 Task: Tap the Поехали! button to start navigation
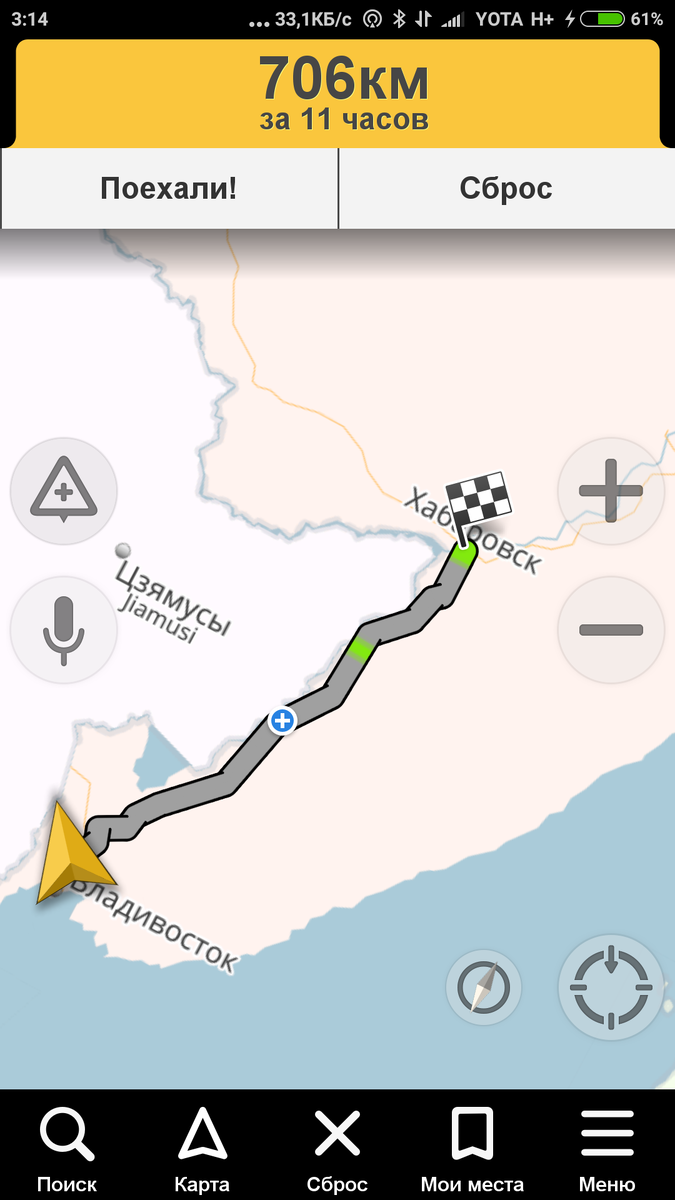click(168, 188)
